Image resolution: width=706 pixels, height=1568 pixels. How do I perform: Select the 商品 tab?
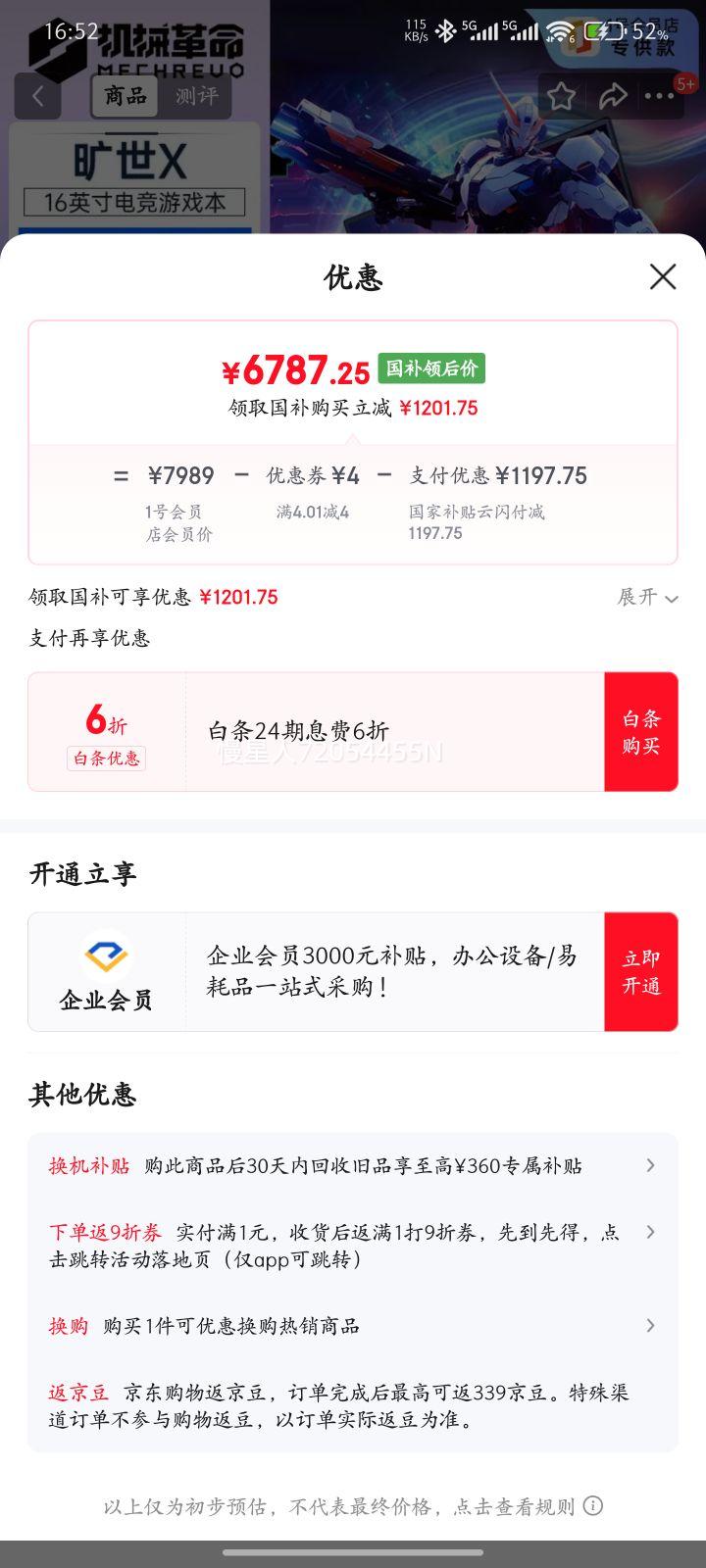(x=126, y=96)
